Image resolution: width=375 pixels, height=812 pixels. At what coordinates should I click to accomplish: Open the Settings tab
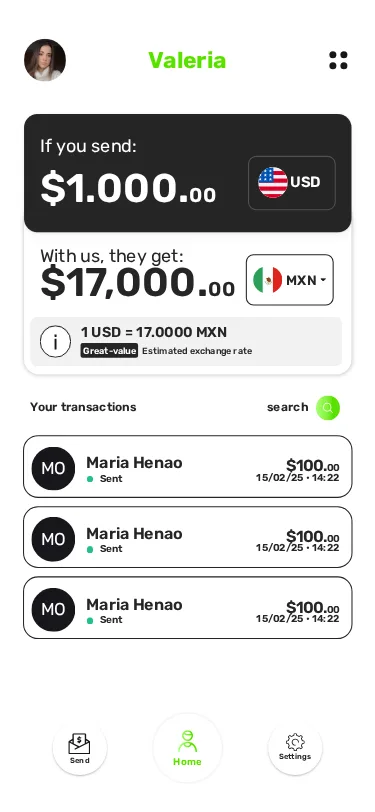pos(295,748)
